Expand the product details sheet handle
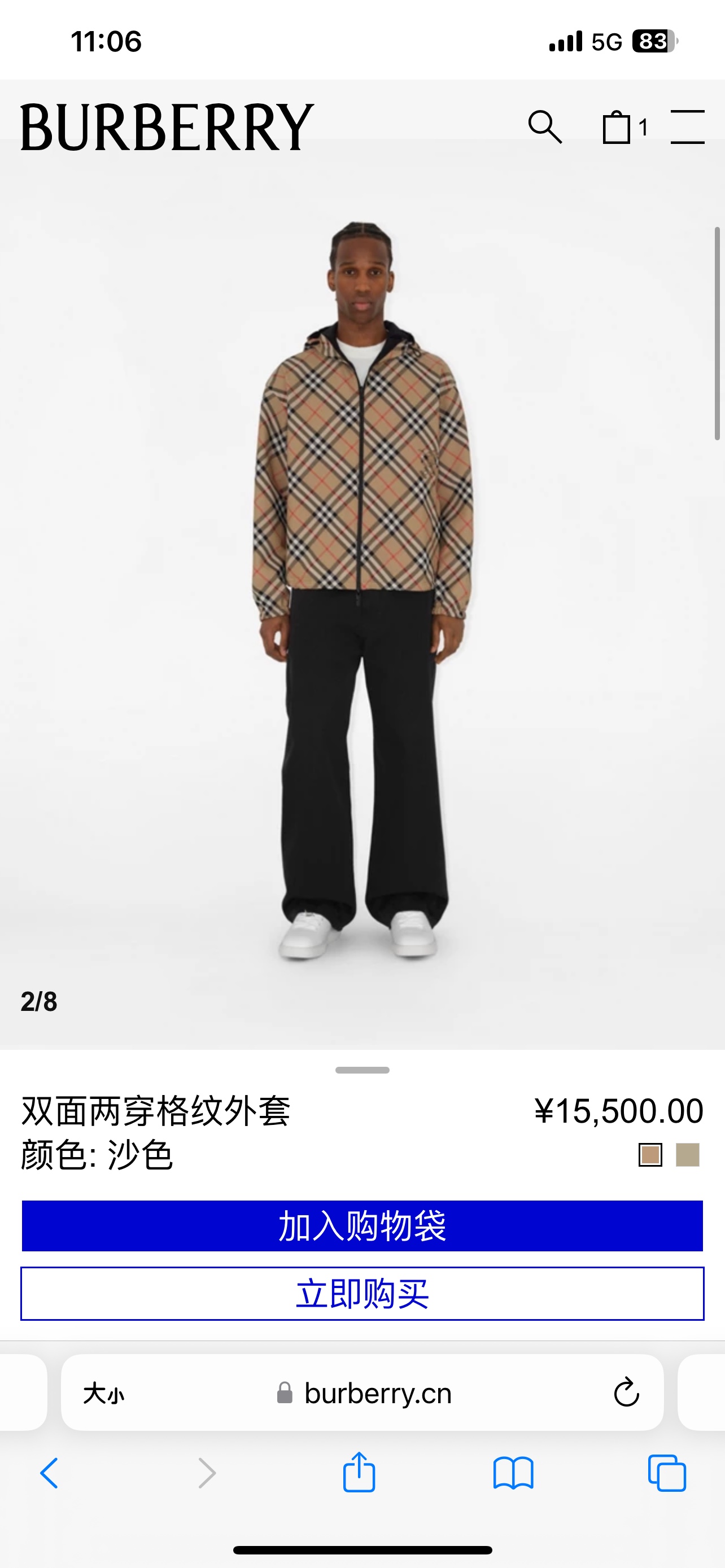 (x=362, y=1070)
